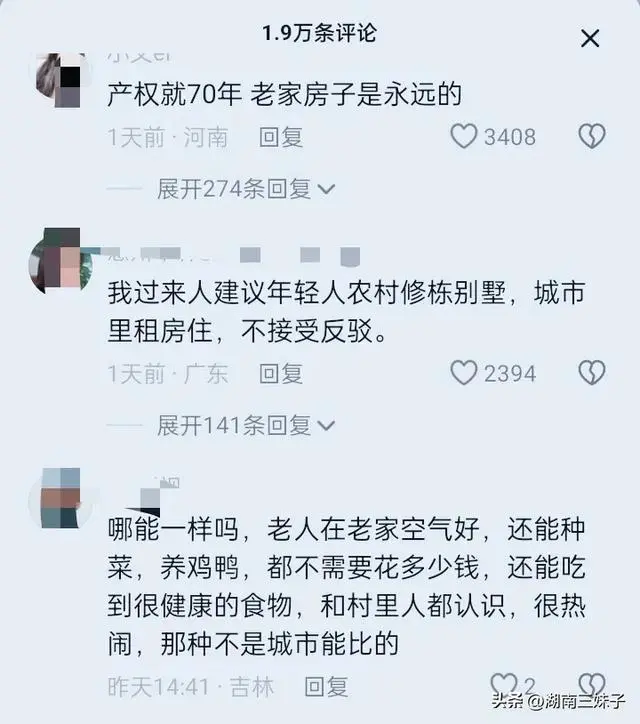Dislike the 农村修栋别墅 comment

592,374
